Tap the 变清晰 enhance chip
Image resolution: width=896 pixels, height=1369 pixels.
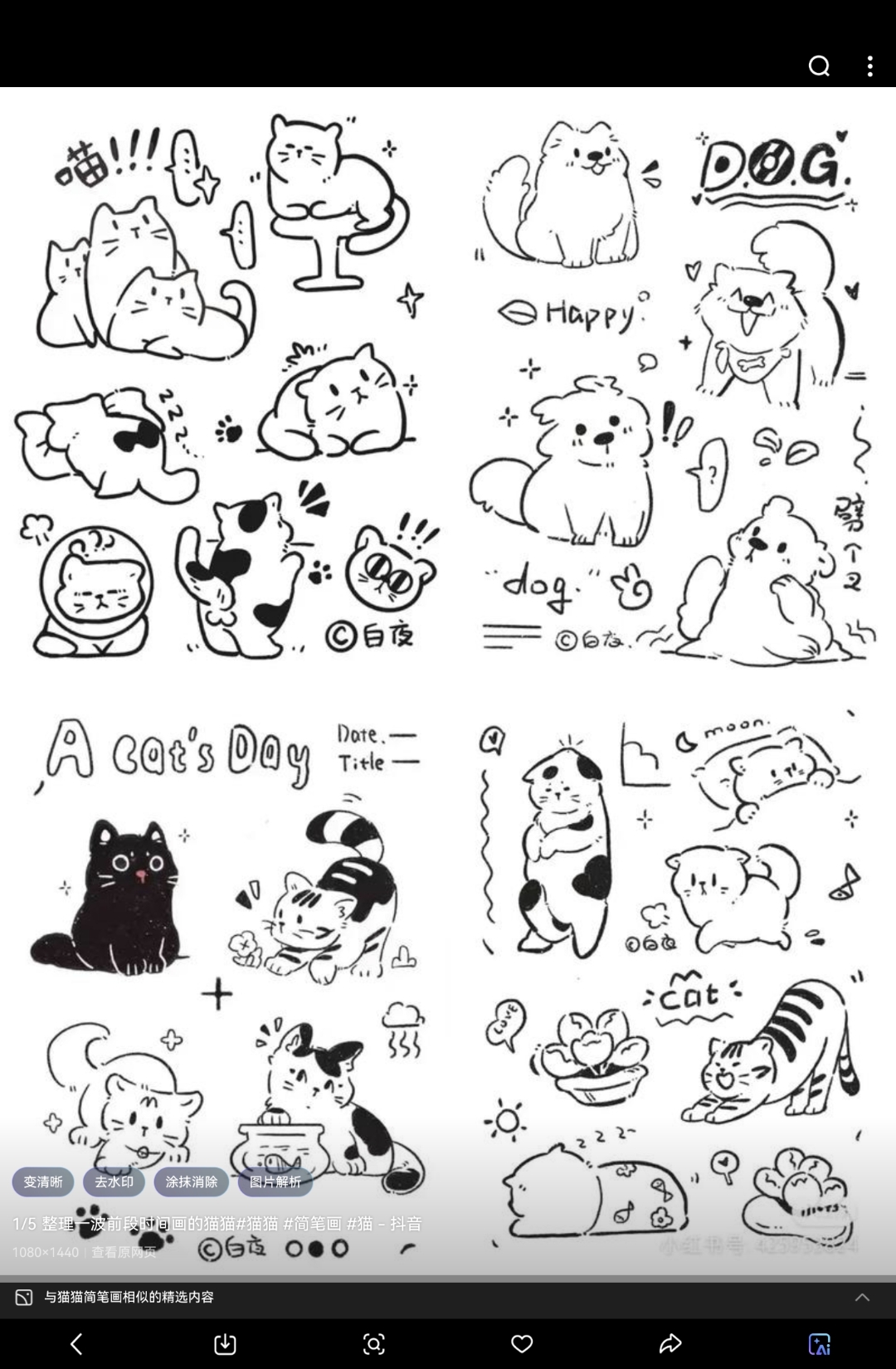pos(43,1181)
